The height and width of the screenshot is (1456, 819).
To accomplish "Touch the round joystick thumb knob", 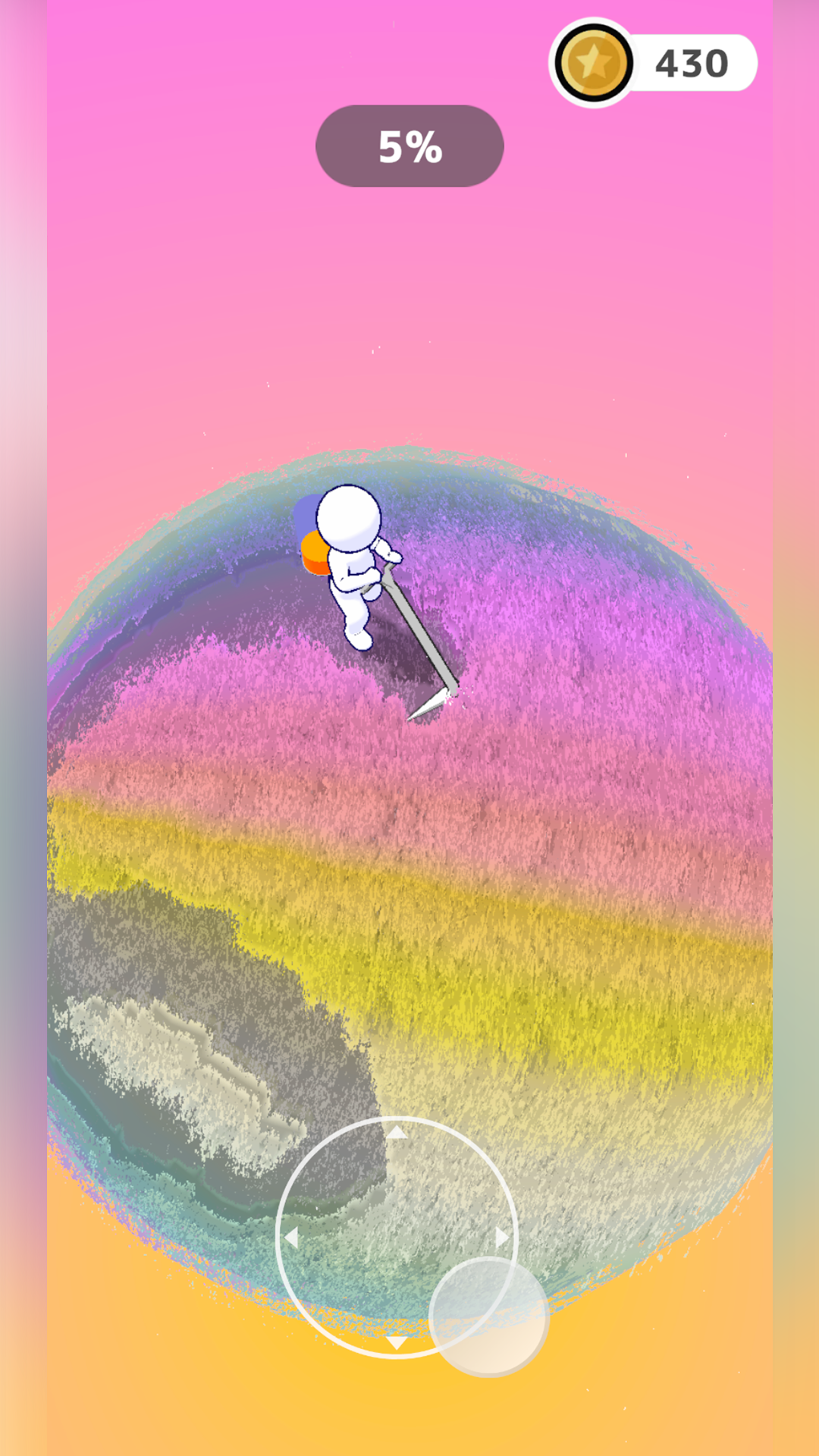I will (489, 1316).
